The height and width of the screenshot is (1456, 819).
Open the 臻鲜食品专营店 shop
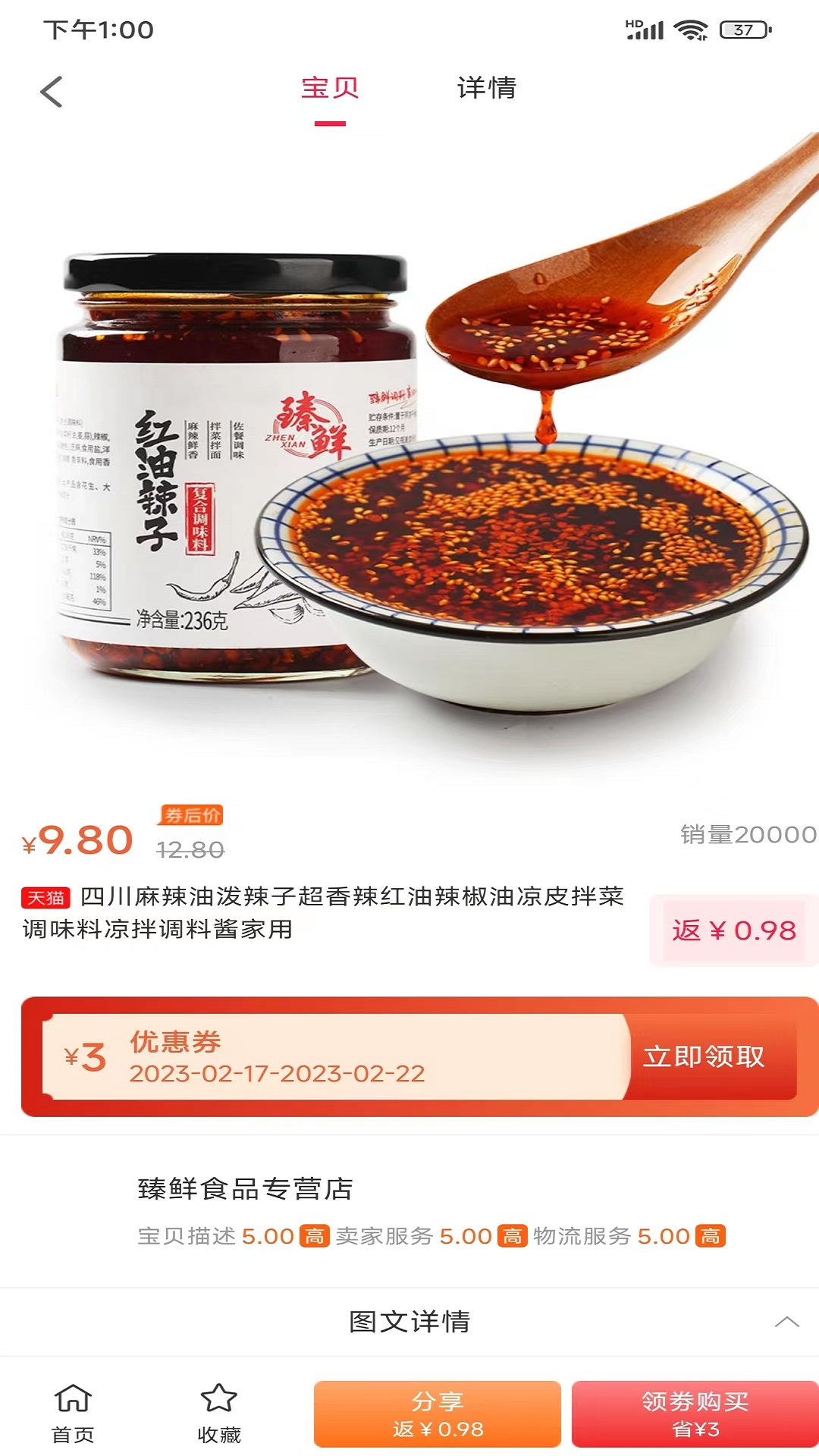(x=245, y=1188)
